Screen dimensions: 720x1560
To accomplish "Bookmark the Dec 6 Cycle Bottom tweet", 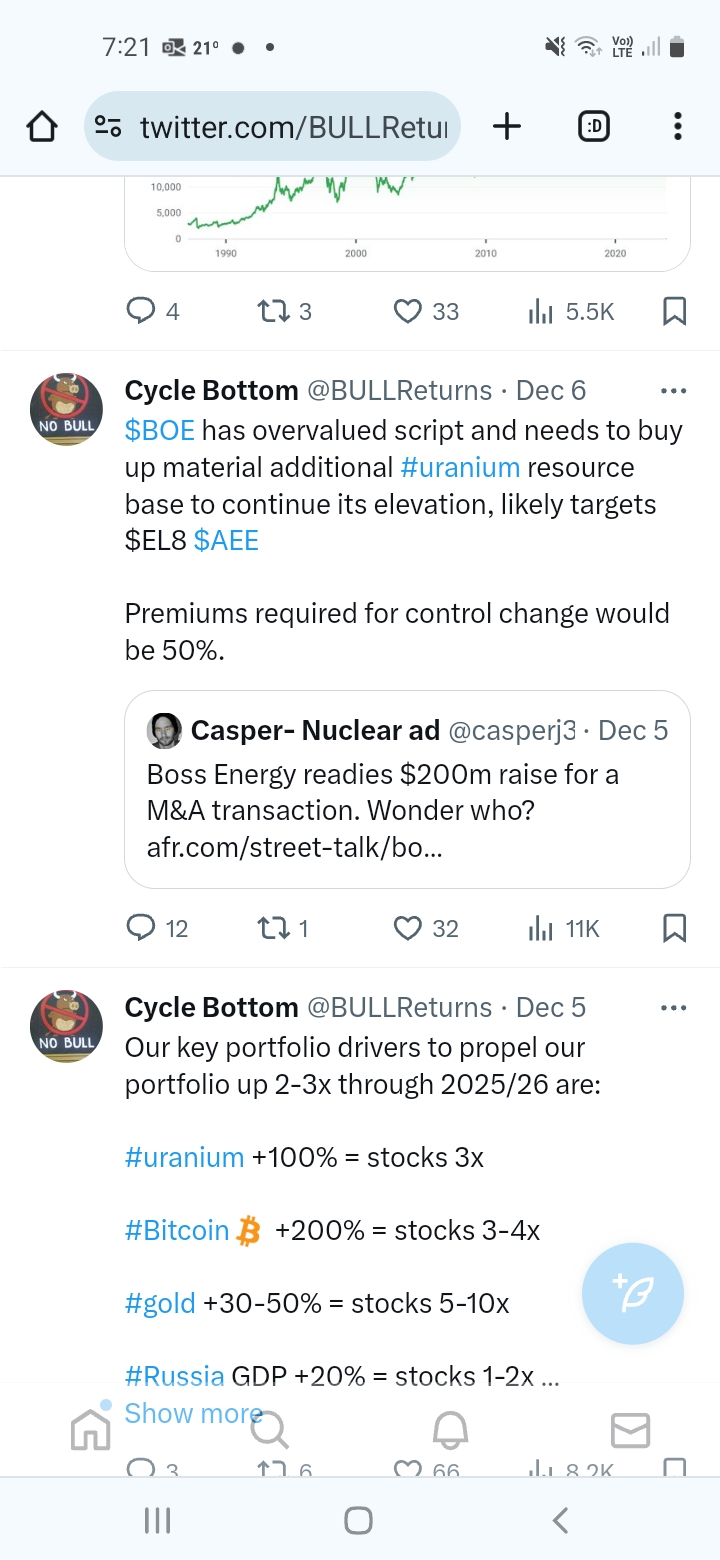I will click(x=675, y=929).
